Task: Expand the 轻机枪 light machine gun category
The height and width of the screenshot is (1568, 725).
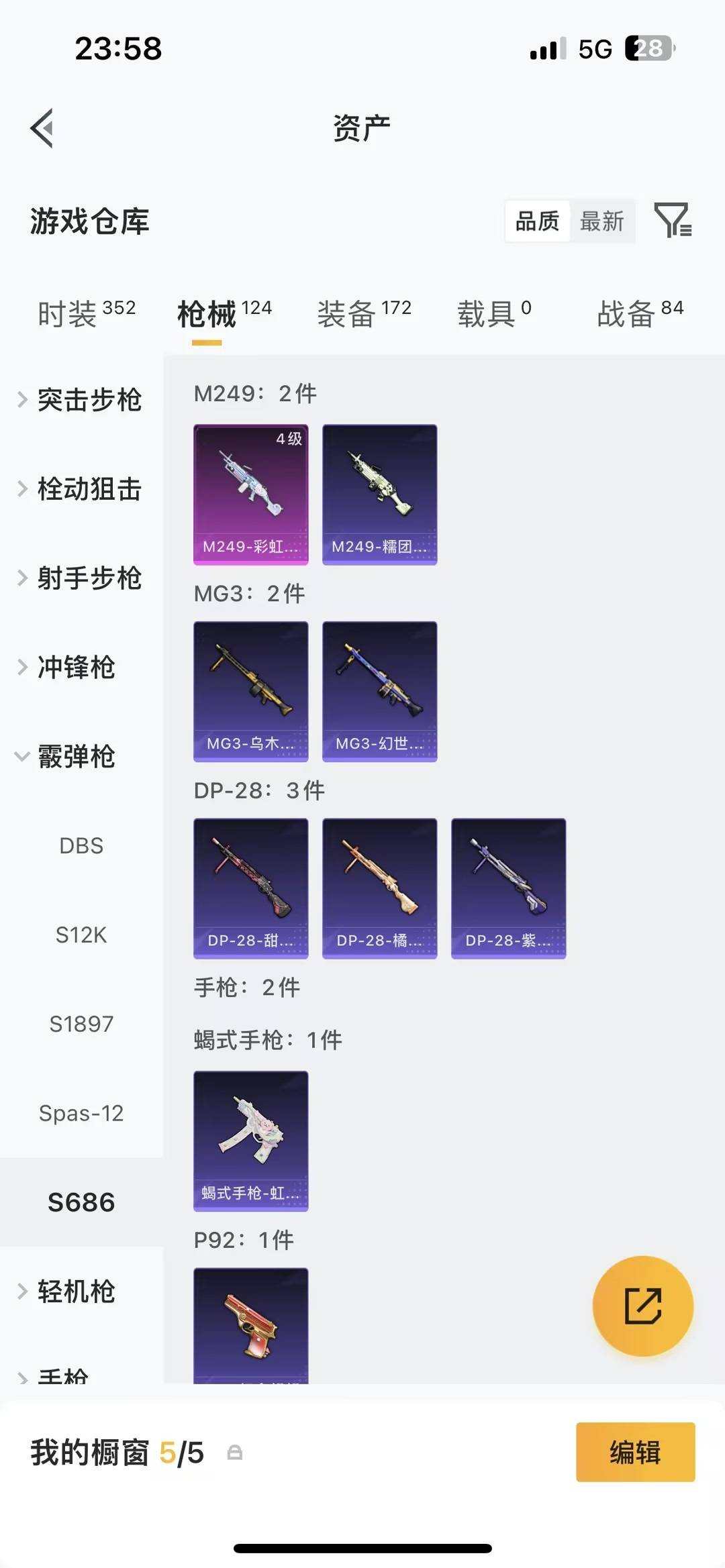Action: click(74, 1291)
